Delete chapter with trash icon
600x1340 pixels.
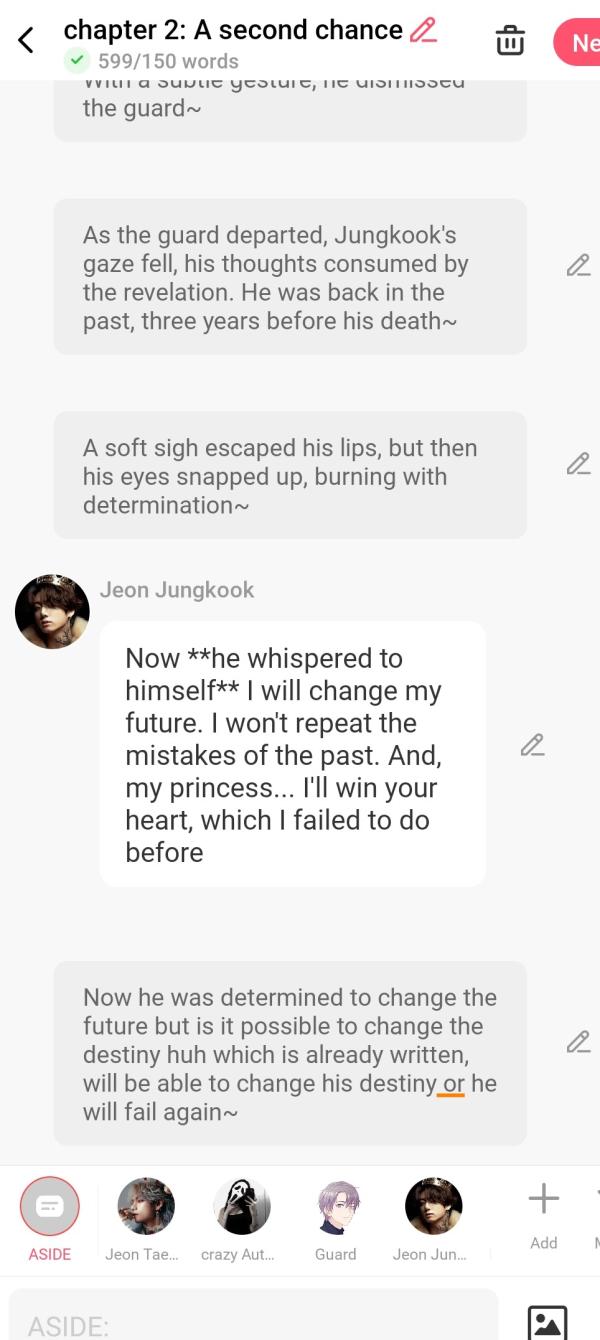[x=510, y=41]
